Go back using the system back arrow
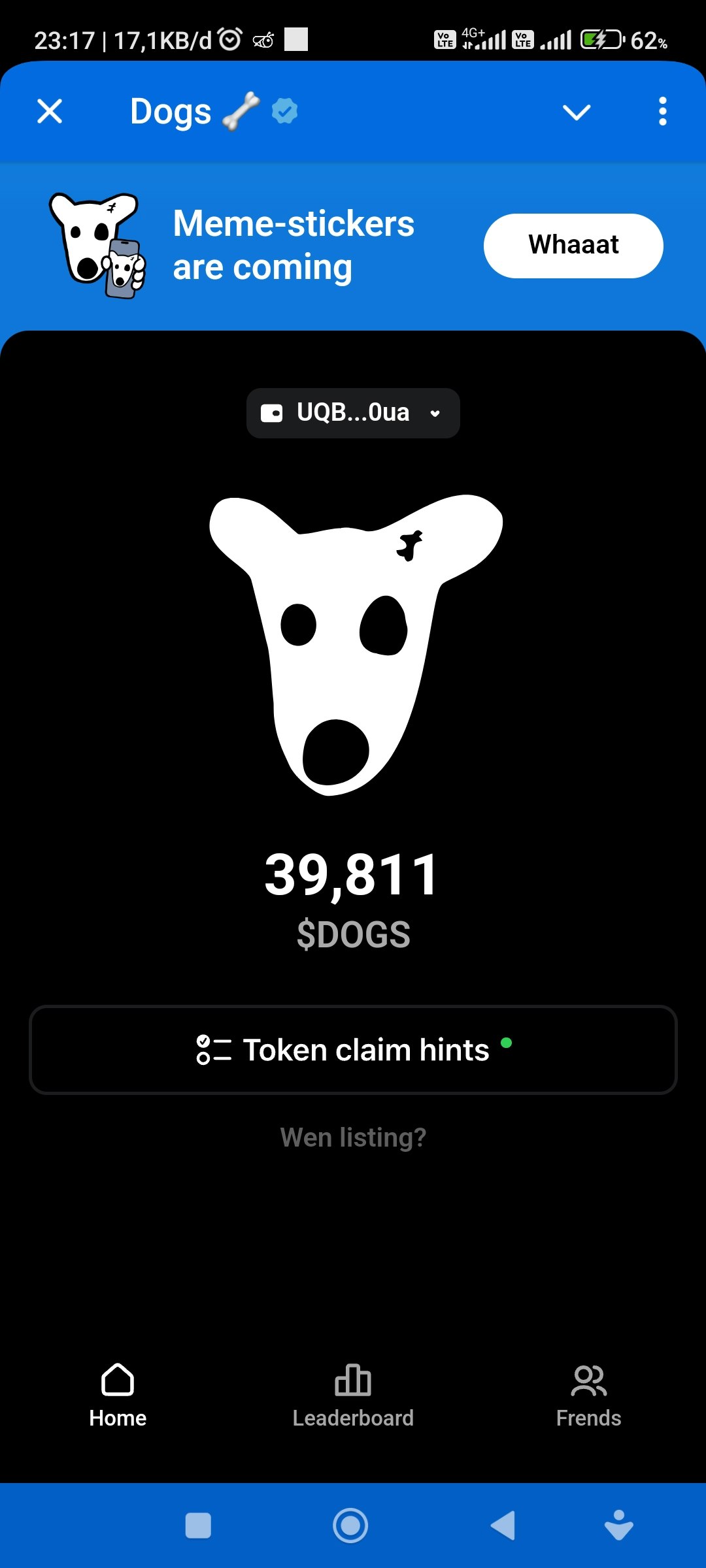 (503, 1526)
